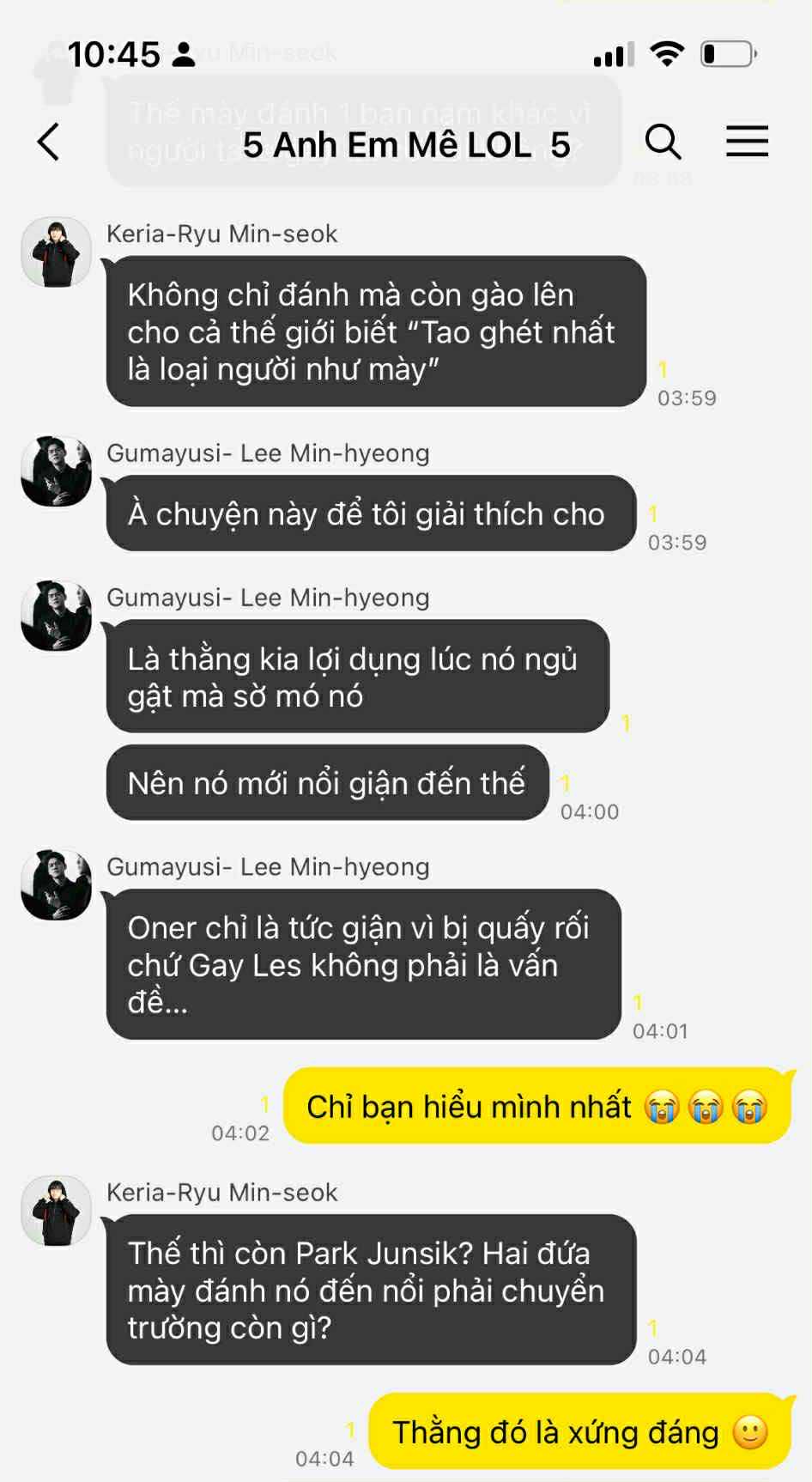Viewport: 812px width, 1482px height.
Task: Go back to the chat list
Action: click(x=49, y=142)
